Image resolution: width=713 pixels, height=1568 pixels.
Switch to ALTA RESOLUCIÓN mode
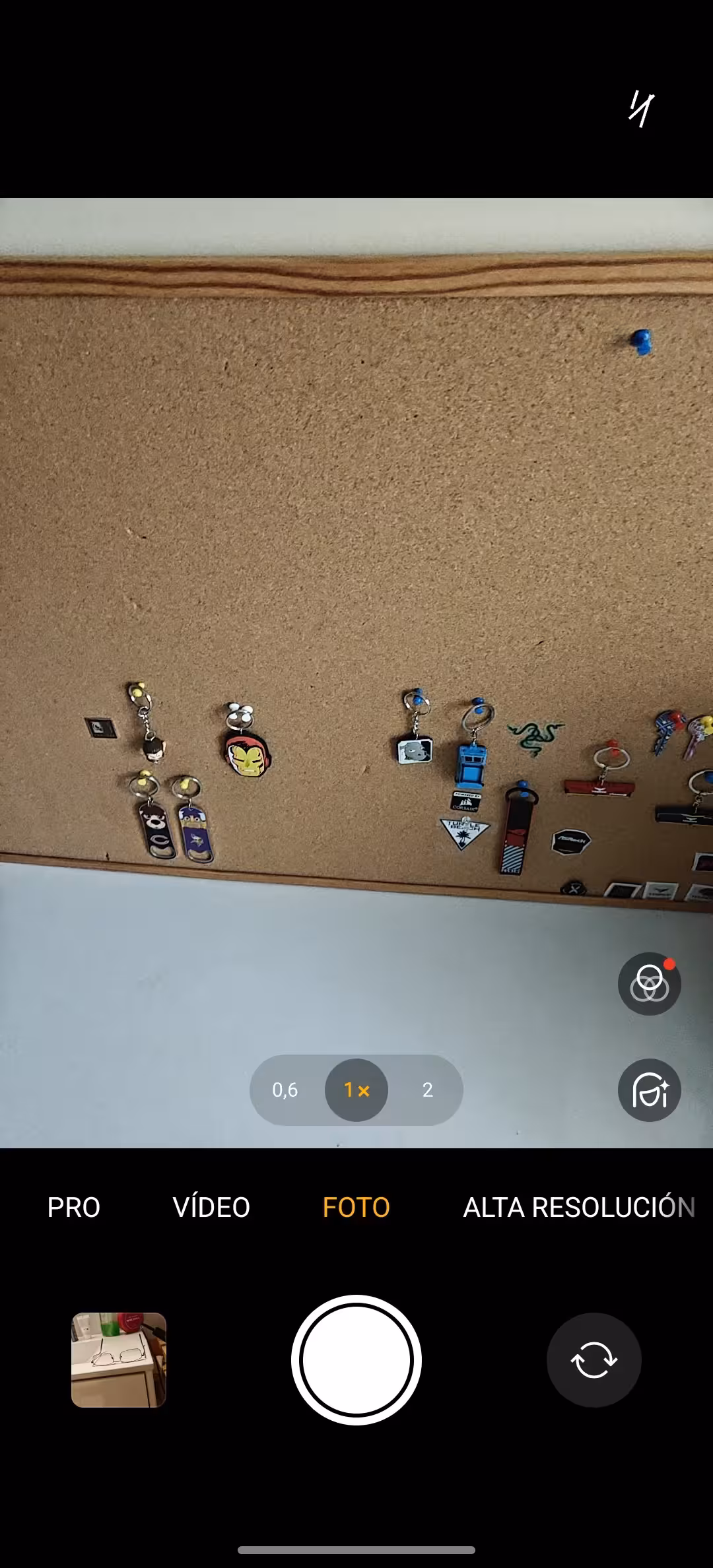pos(580,1207)
